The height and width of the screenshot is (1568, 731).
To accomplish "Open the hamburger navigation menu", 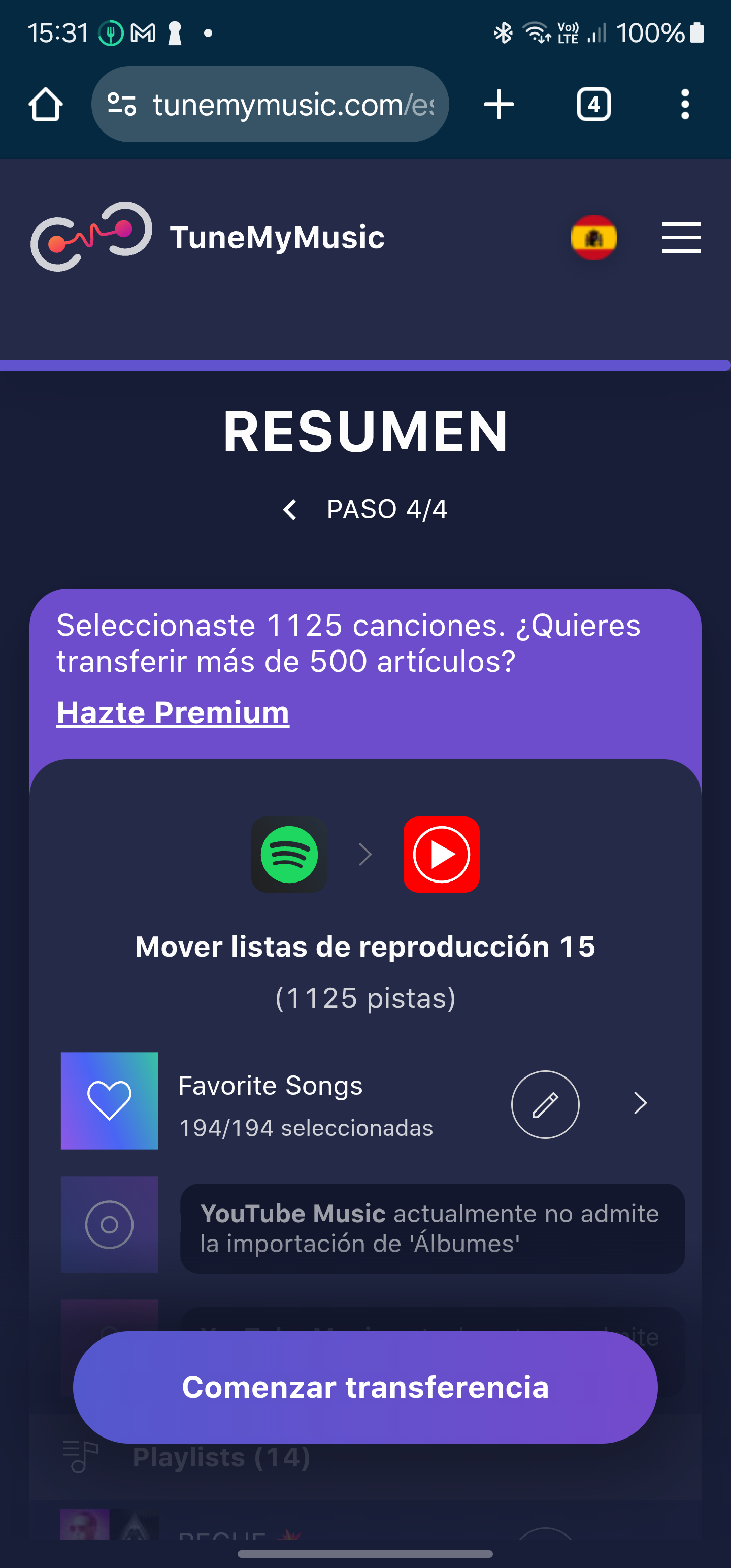I will [681, 238].
